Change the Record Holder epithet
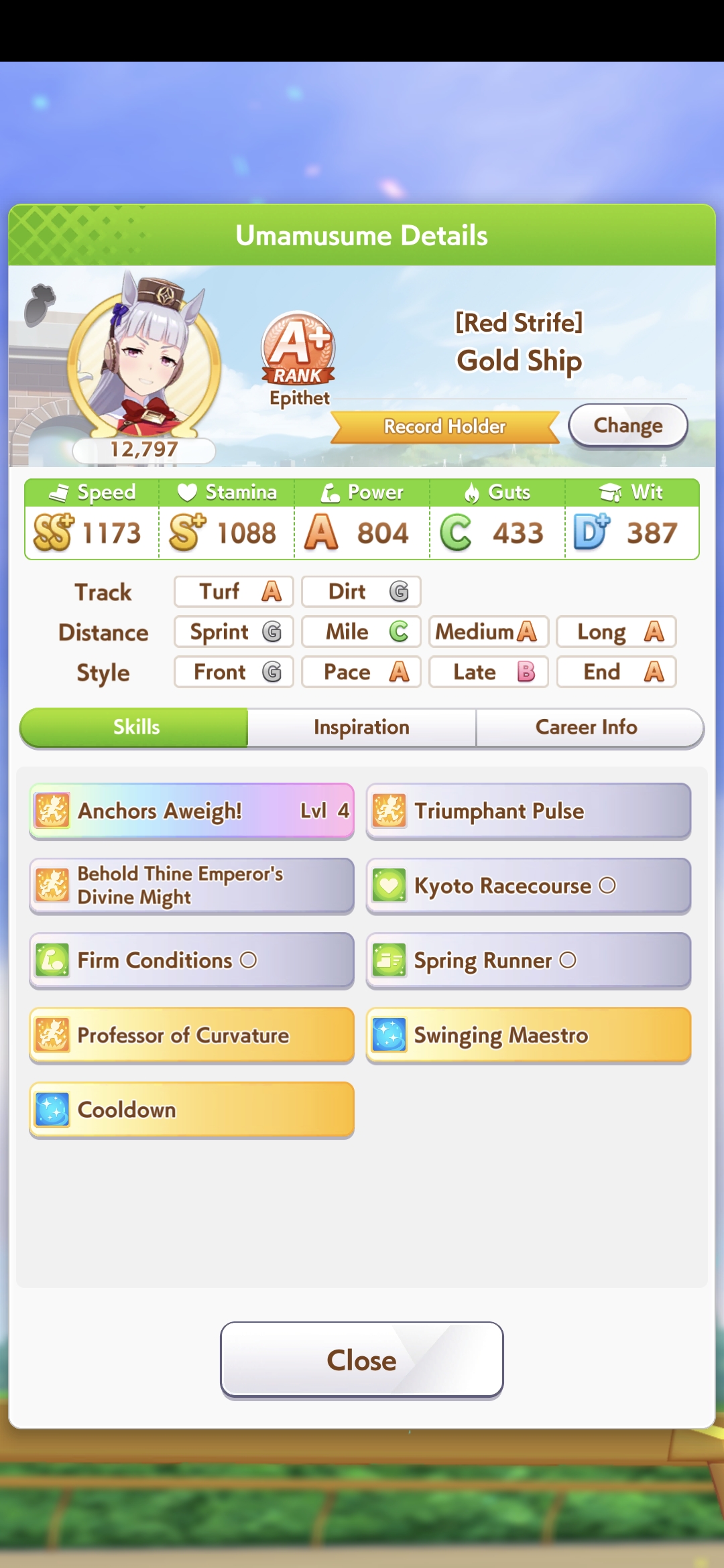The height and width of the screenshot is (1568, 724). pos(627,426)
